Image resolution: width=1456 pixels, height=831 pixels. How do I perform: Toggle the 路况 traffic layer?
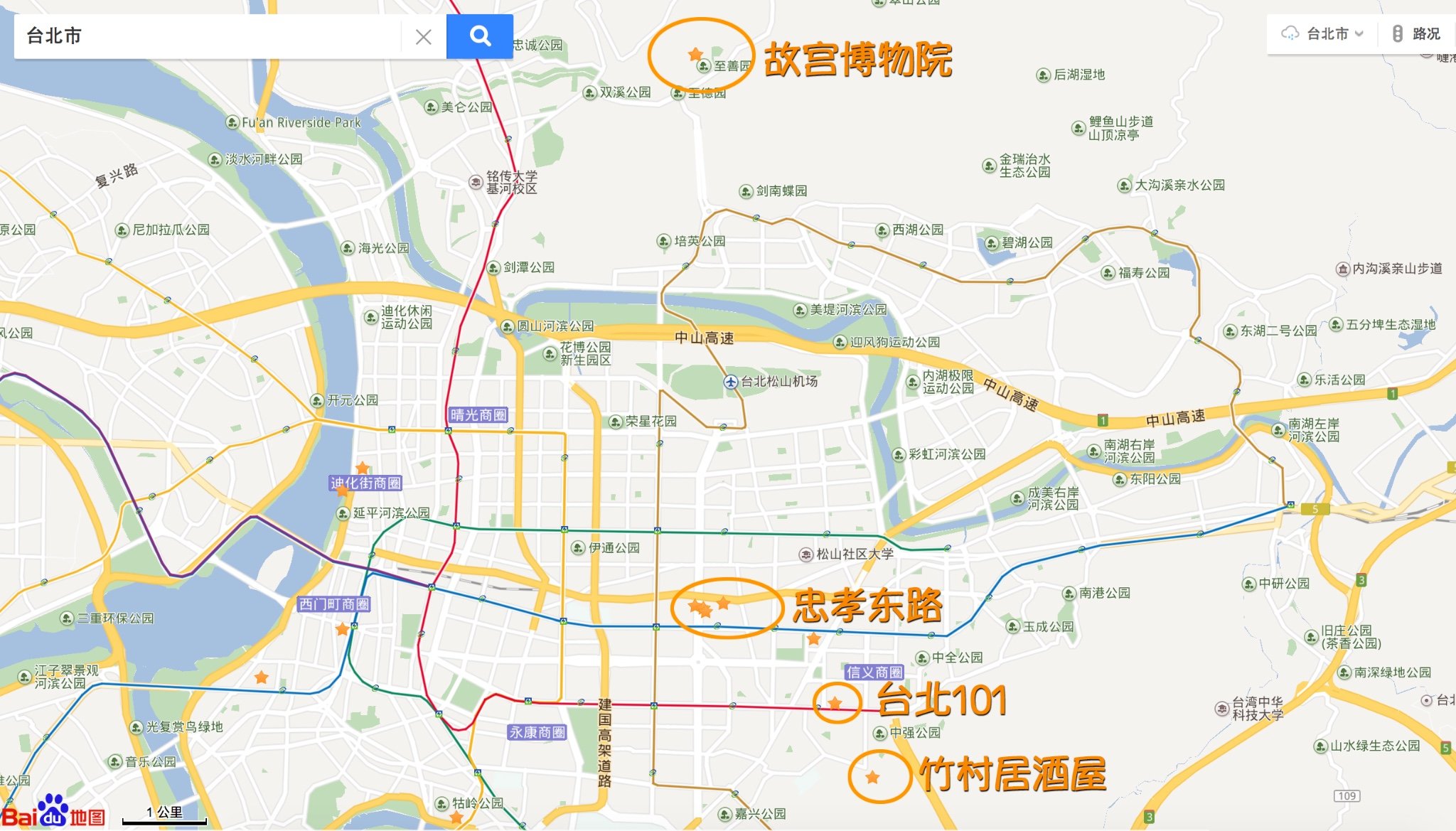pyautogui.click(x=1416, y=33)
